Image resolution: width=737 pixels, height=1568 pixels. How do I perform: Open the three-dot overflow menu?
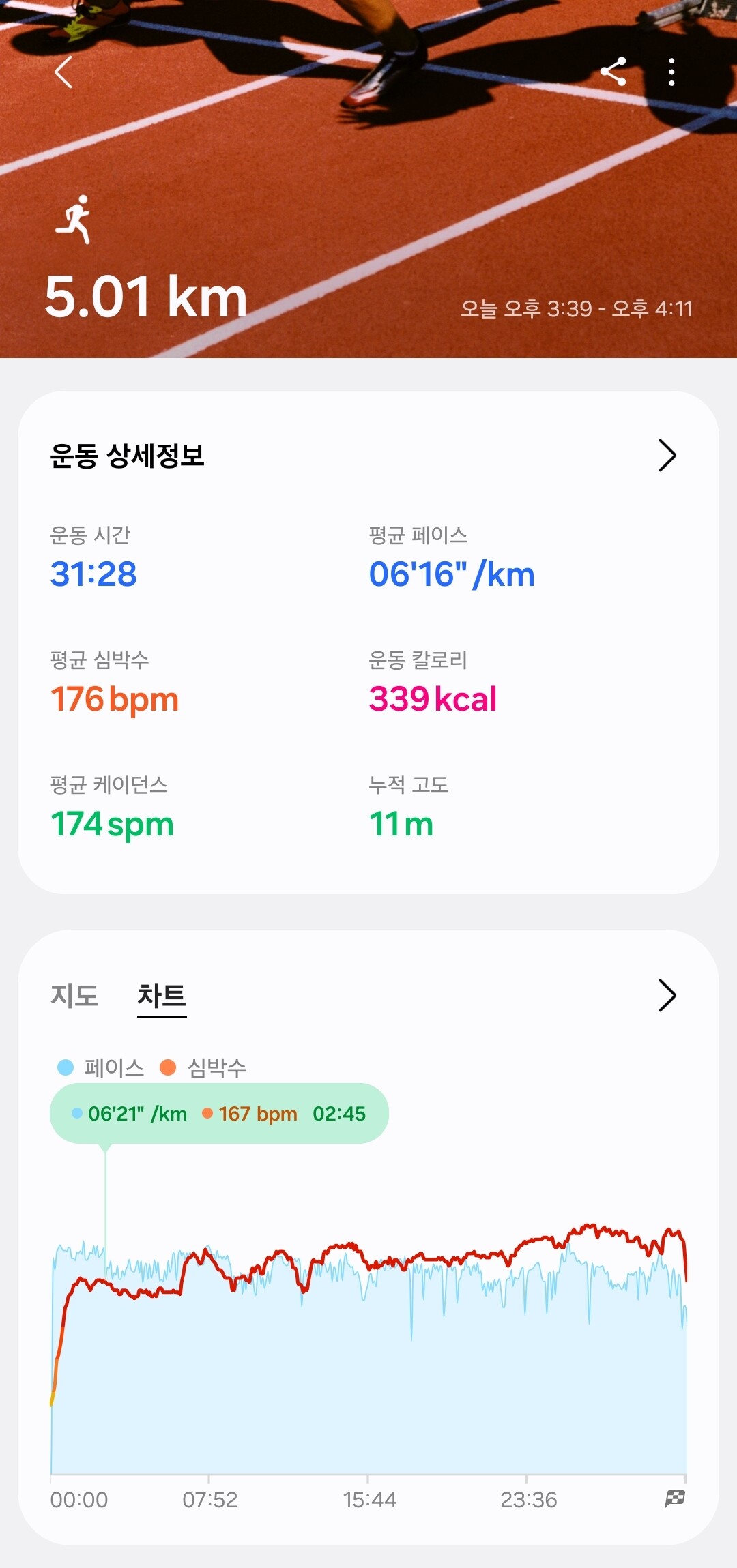(x=672, y=72)
